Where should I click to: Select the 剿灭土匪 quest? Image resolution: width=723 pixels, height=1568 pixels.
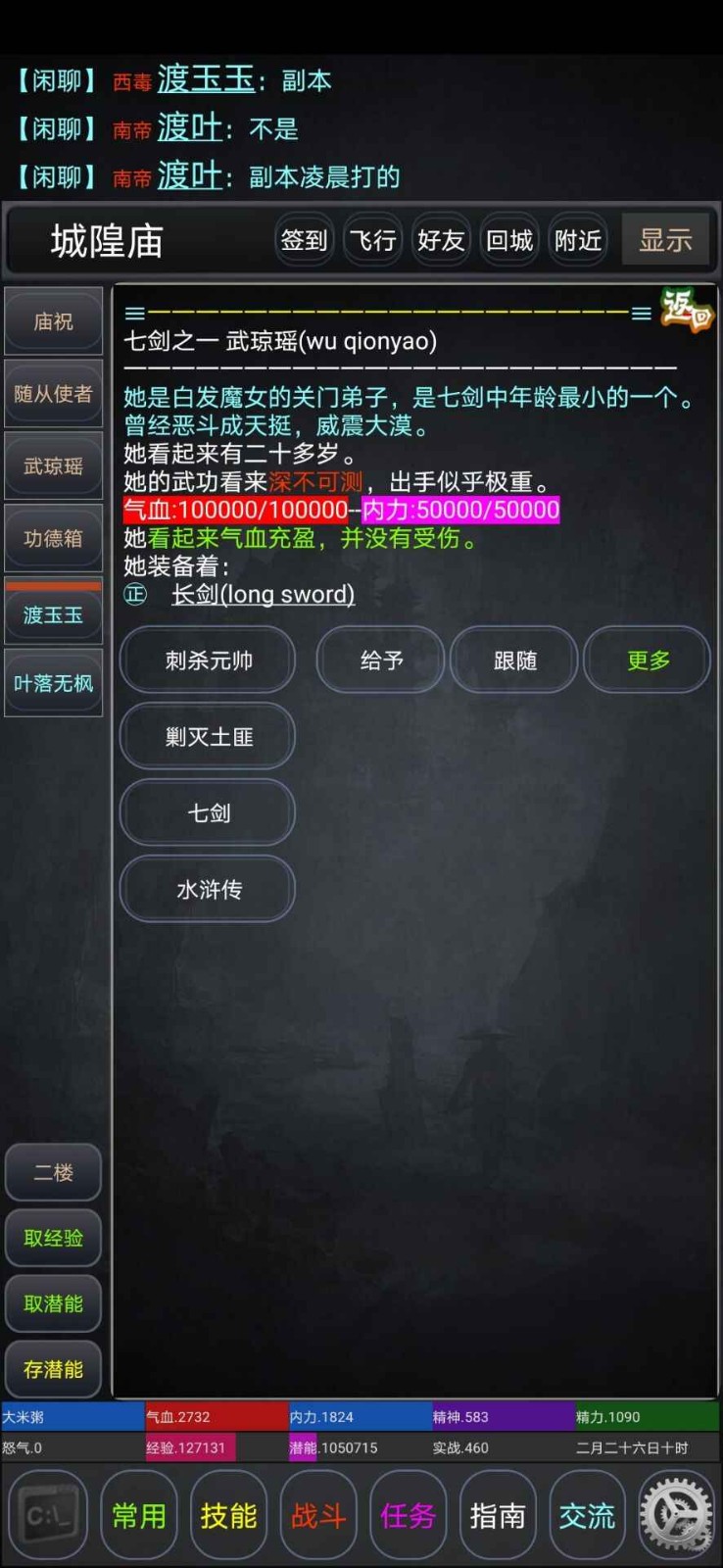pyautogui.click(x=209, y=737)
